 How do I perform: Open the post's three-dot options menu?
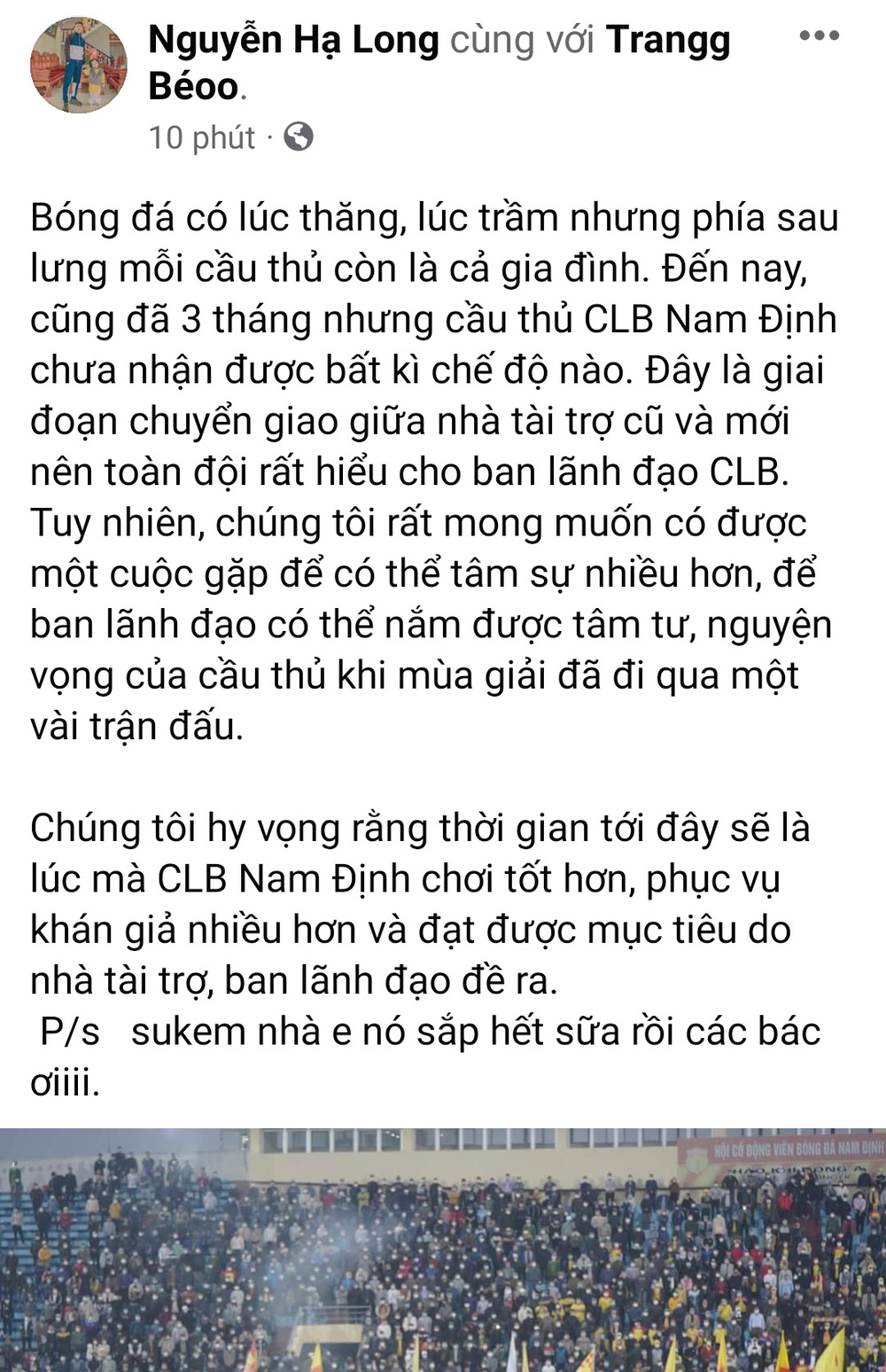click(x=819, y=37)
